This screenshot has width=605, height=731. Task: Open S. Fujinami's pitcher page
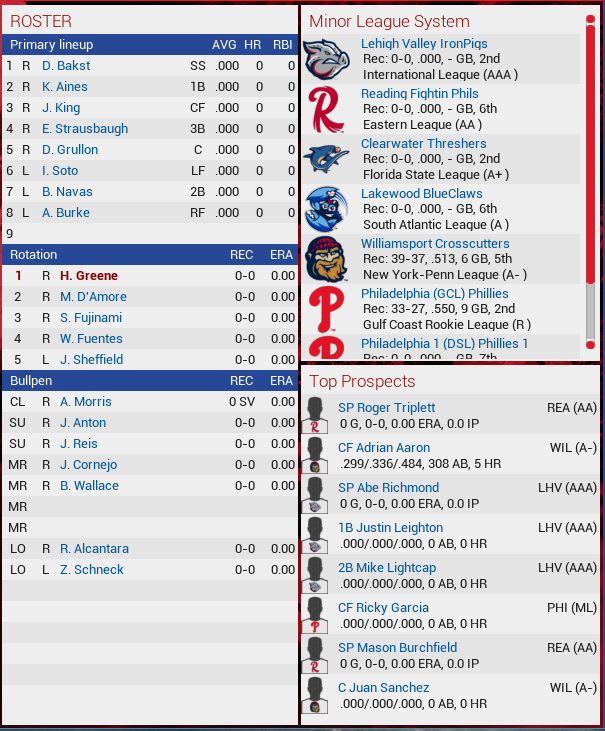[91, 318]
